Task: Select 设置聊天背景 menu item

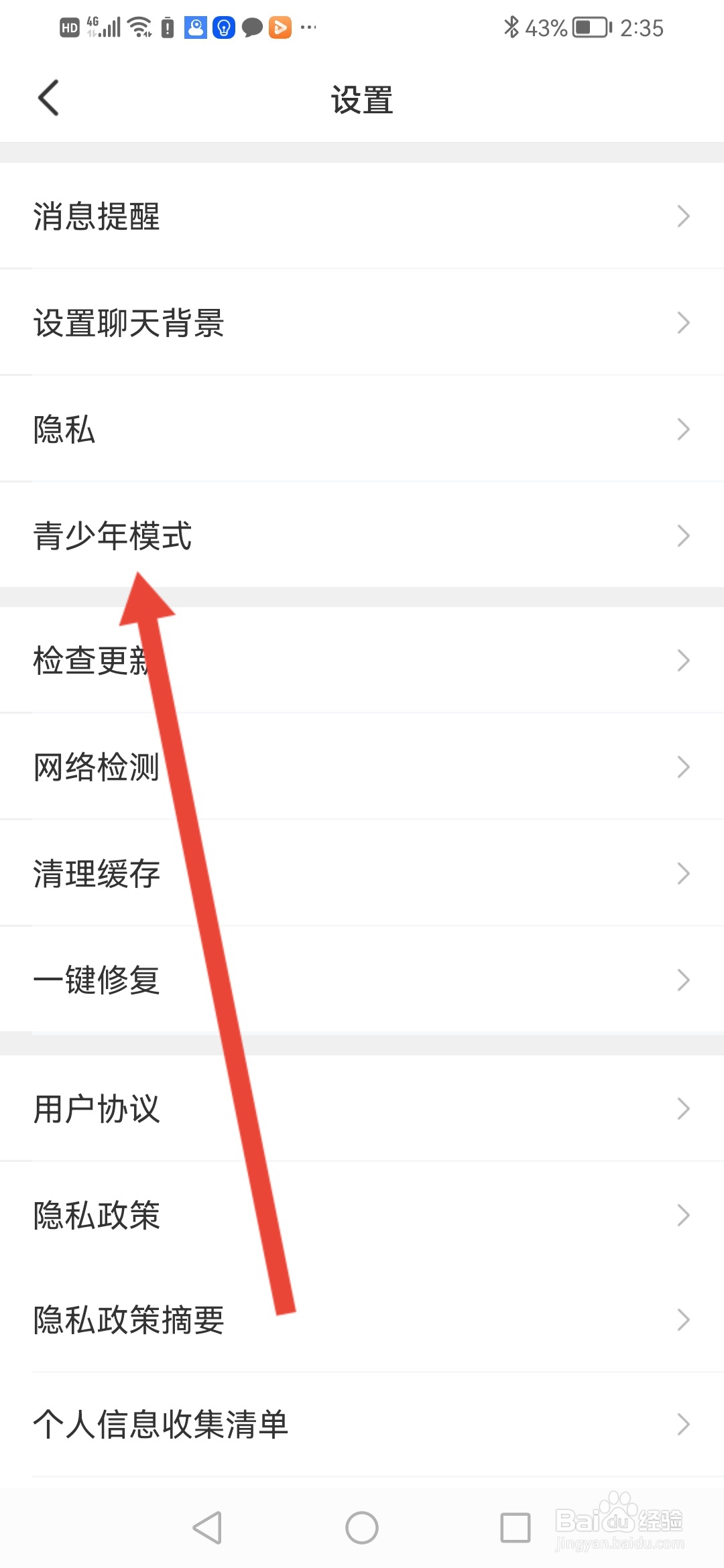Action: (x=129, y=323)
